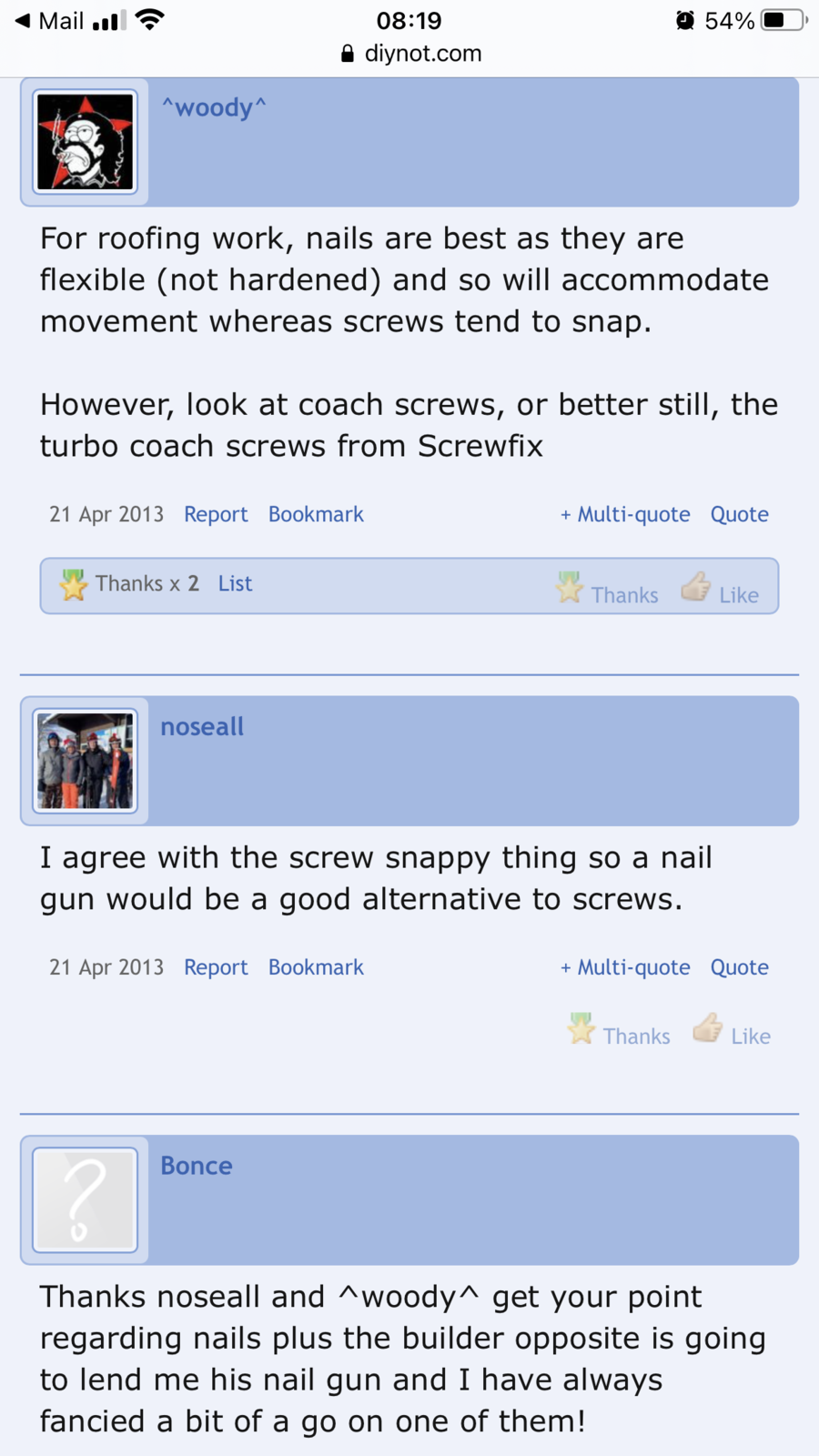Image resolution: width=819 pixels, height=1456 pixels.
Task: Give Thanks to noseall's post
Action: coord(621,1033)
